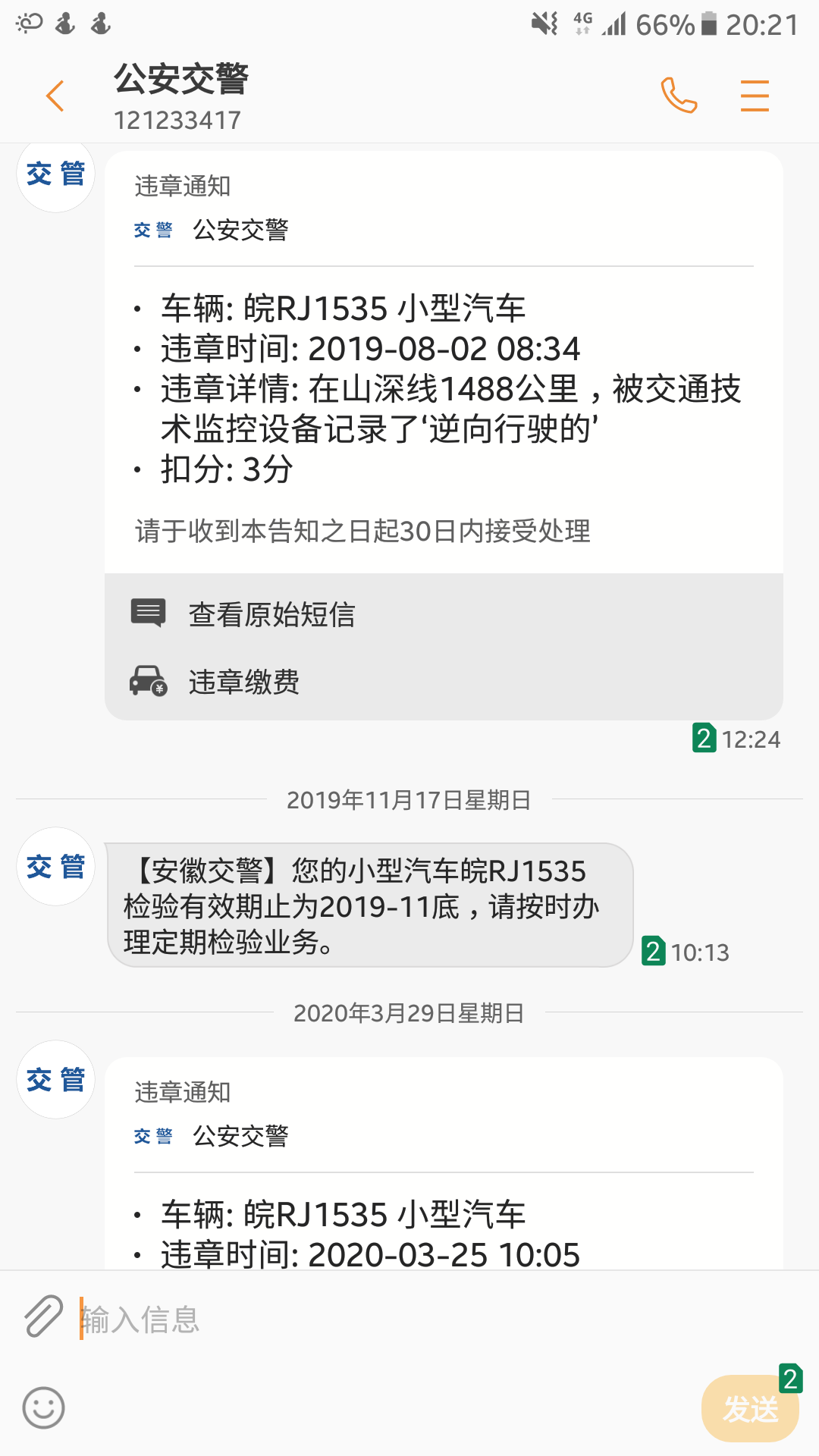Open the hamburger overflow menu
819x1456 pixels.
[755, 96]
